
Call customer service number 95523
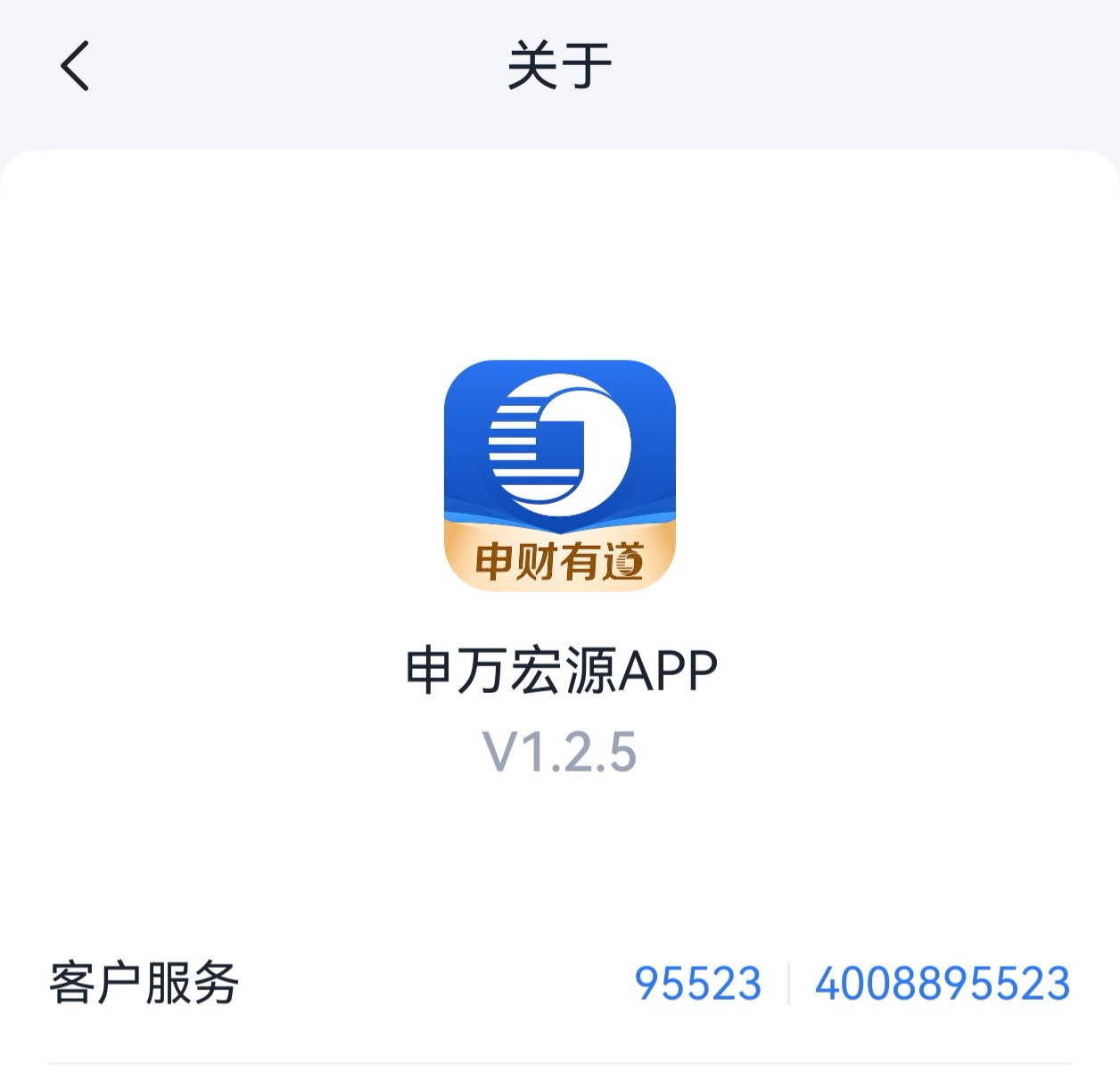click(697, 984)
